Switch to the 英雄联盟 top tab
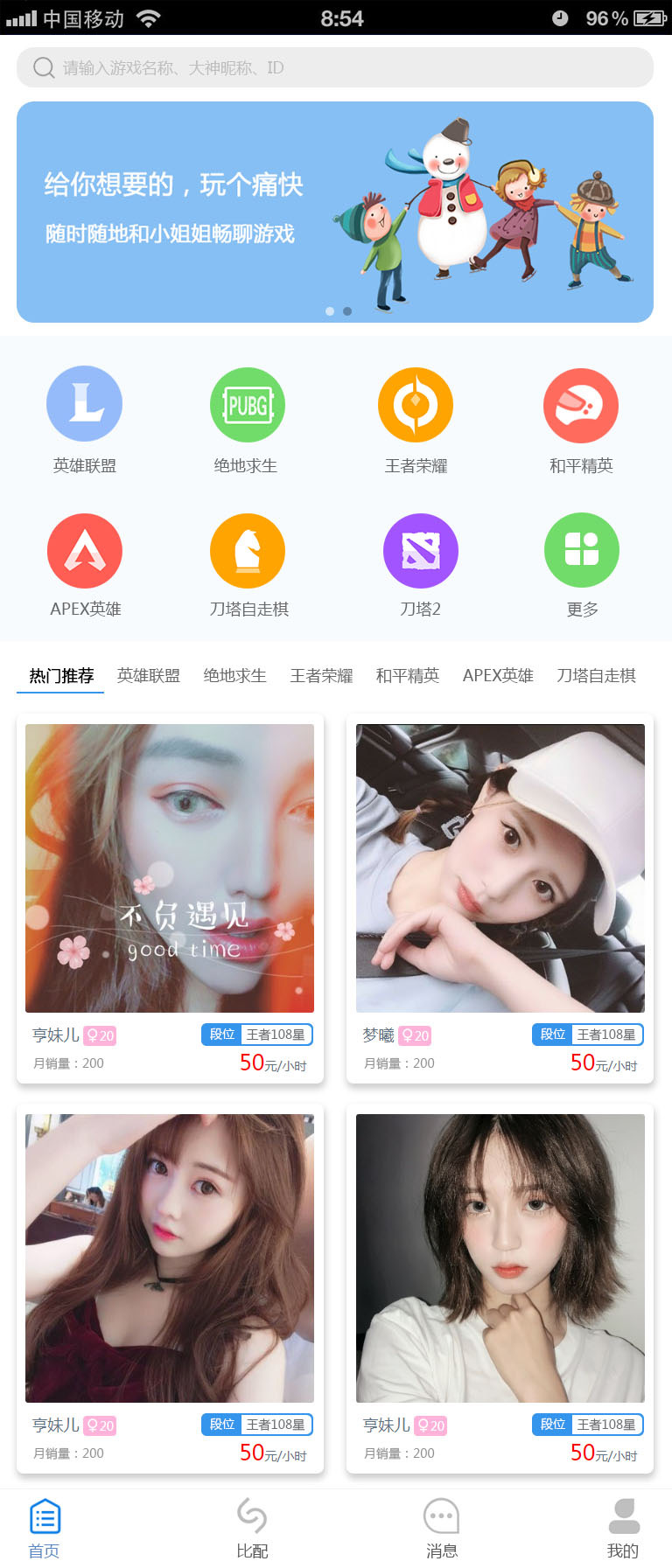The image size is (672, 1568). (149, 675)
